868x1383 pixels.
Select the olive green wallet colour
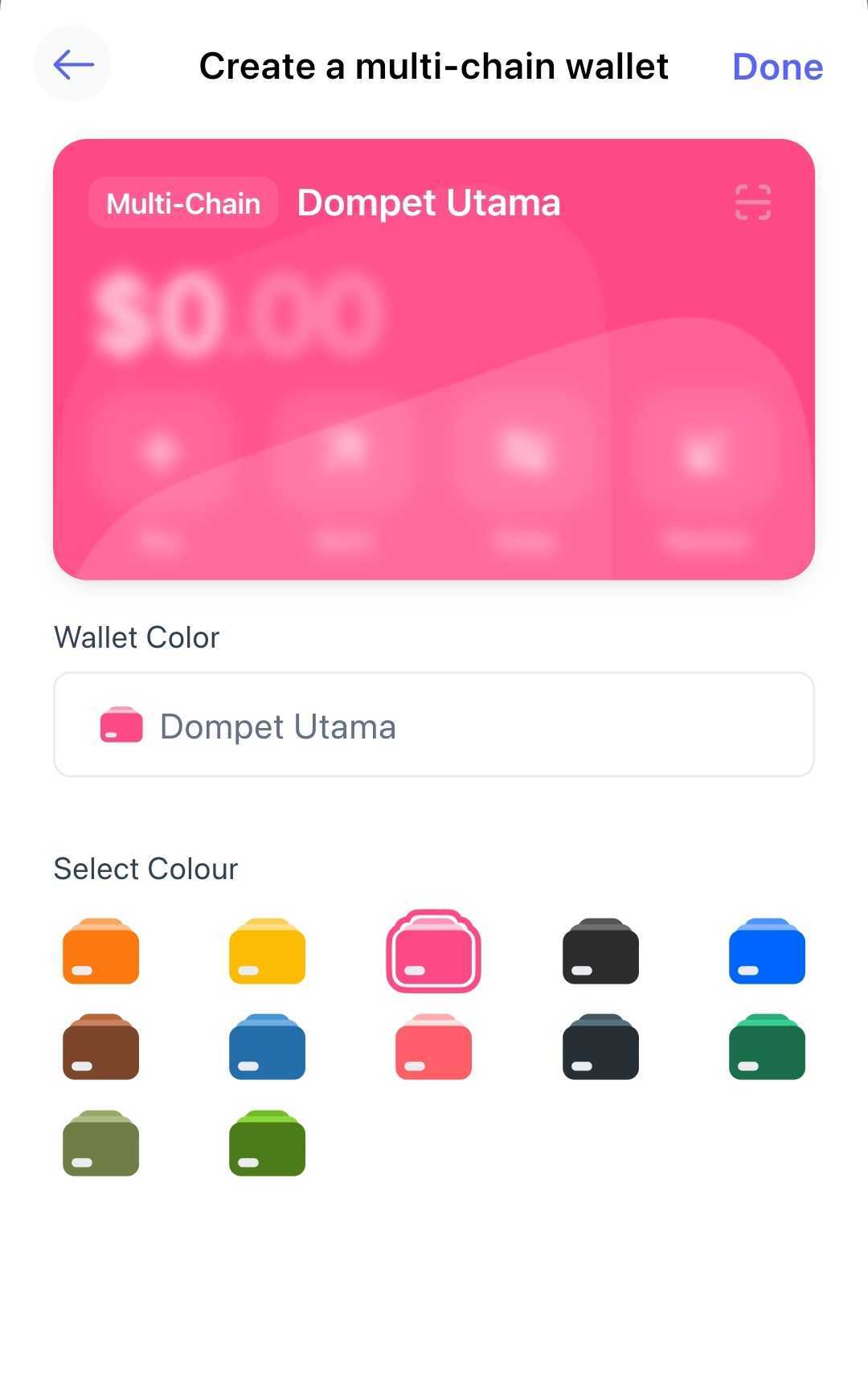tap(100, 1145)
